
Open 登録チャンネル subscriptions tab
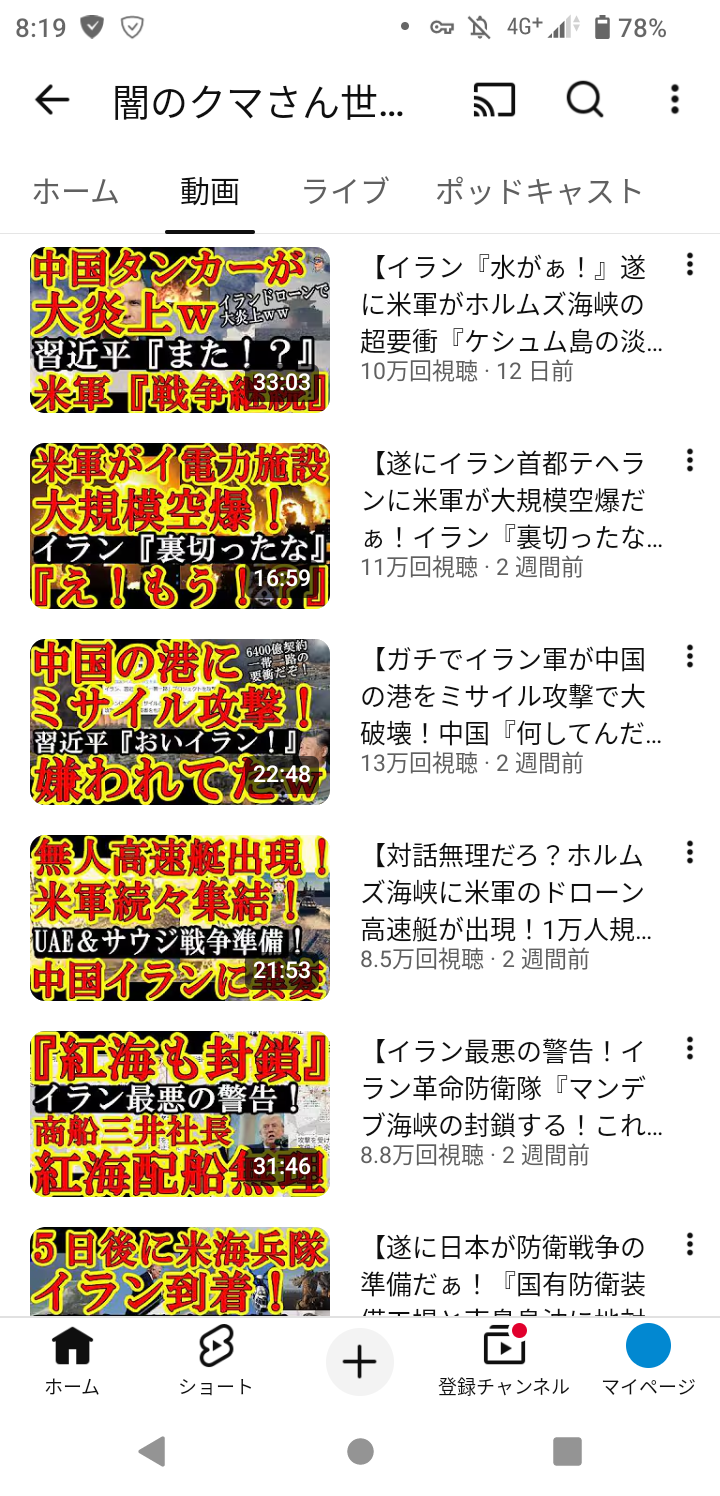(503, 1360)
